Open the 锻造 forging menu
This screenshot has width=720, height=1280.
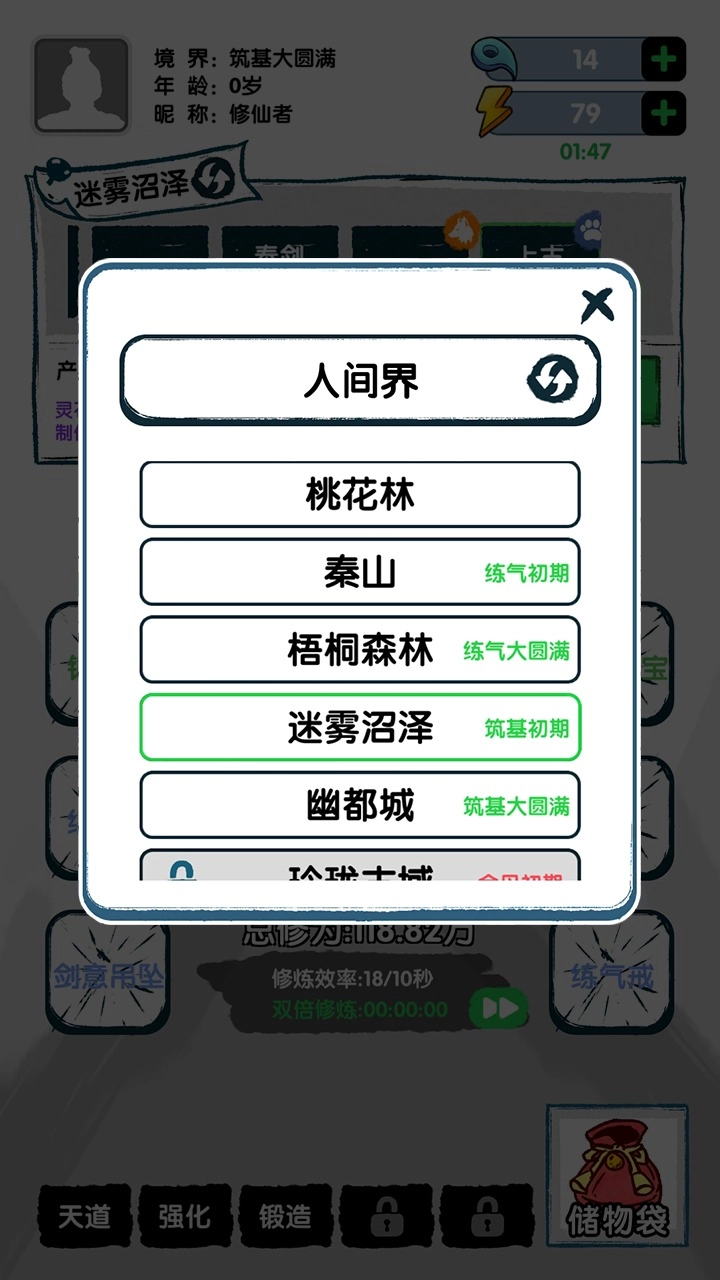pos(285,1216)
